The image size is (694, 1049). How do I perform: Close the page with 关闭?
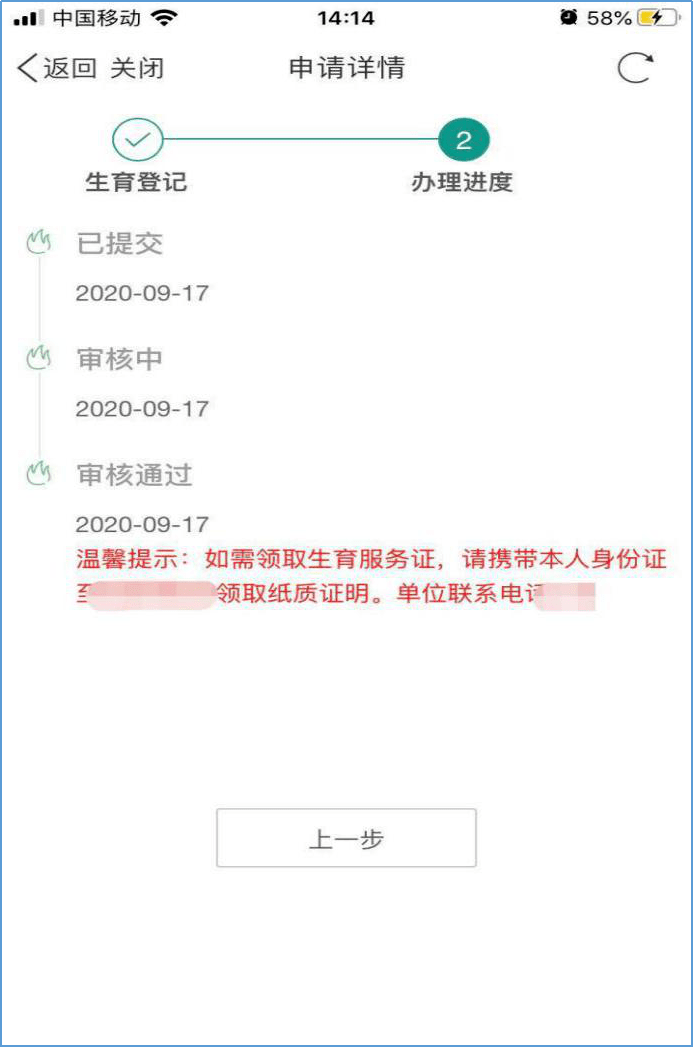[136, 68]
